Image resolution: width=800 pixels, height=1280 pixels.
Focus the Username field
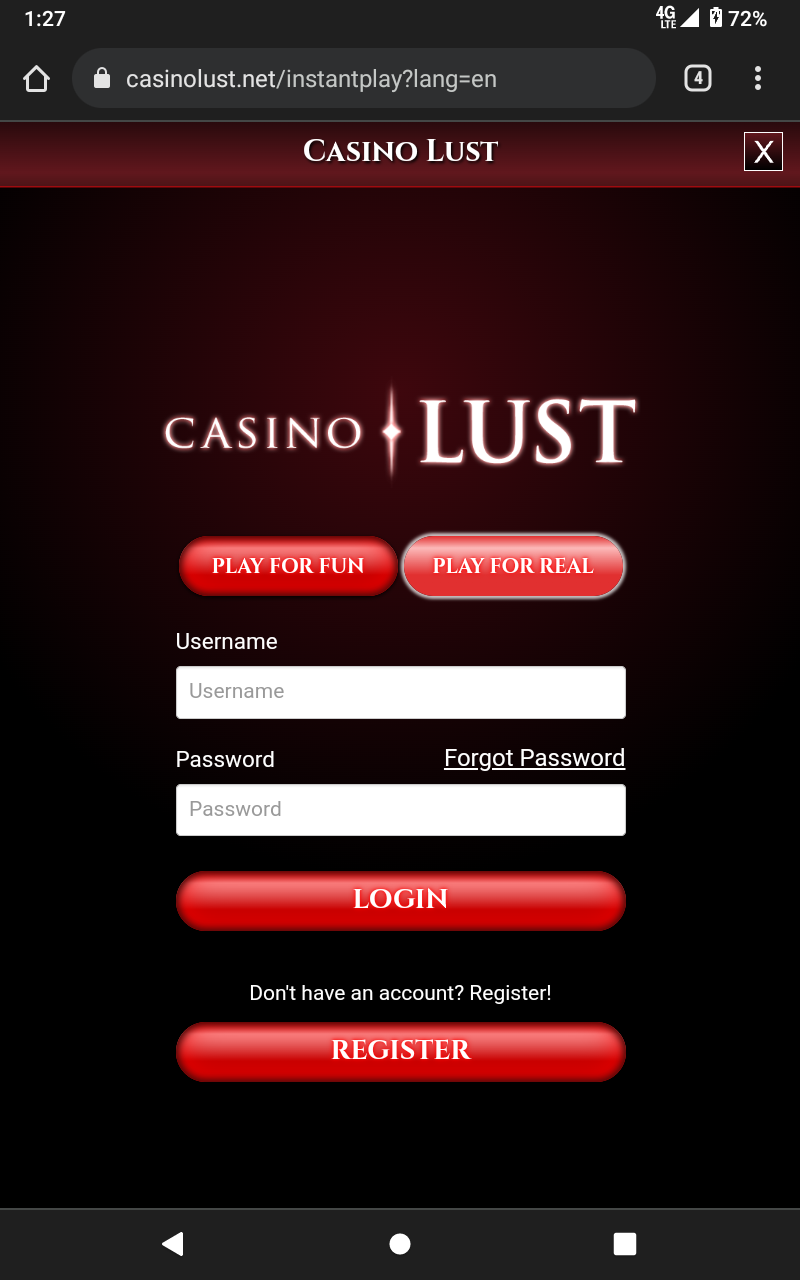click(400, 692)
